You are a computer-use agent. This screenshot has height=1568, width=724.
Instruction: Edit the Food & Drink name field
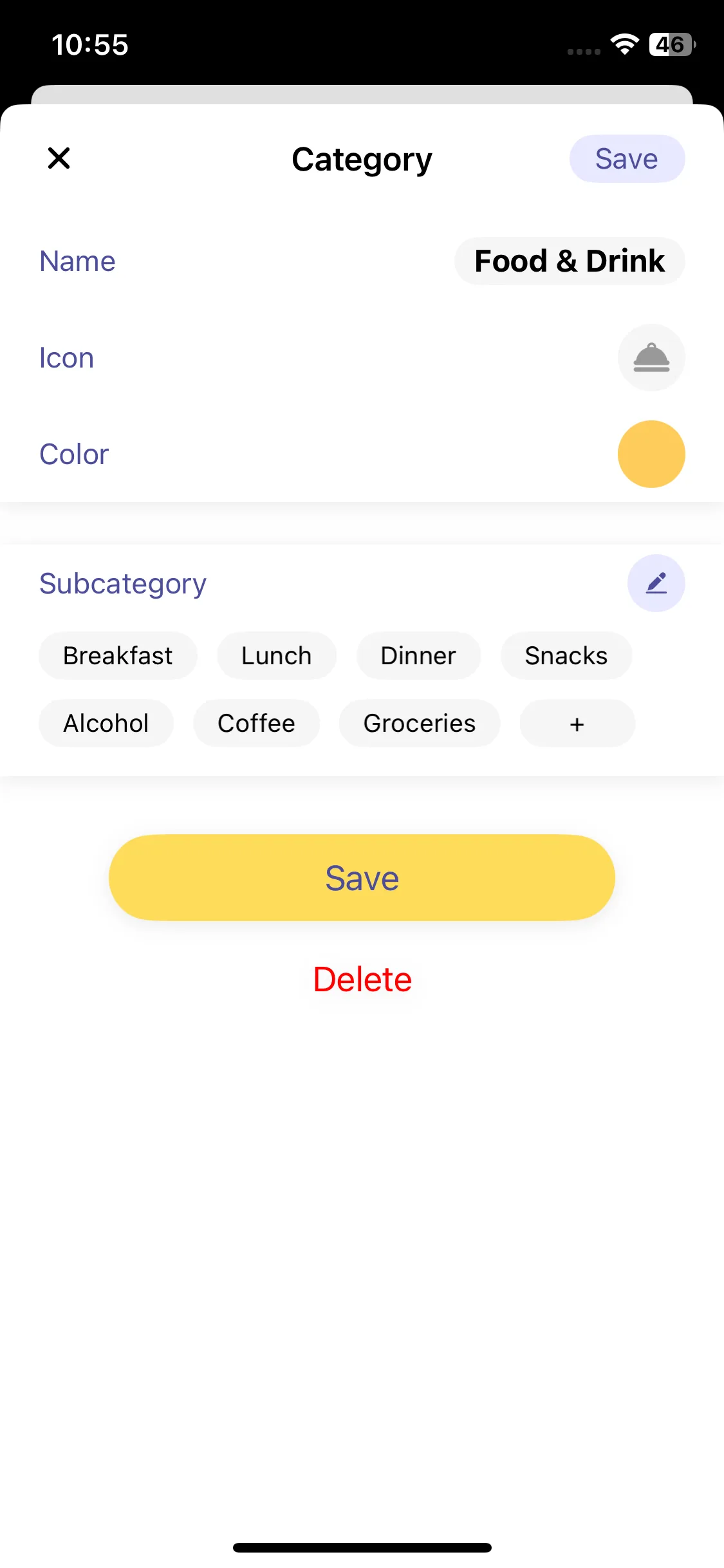[569, 261]
